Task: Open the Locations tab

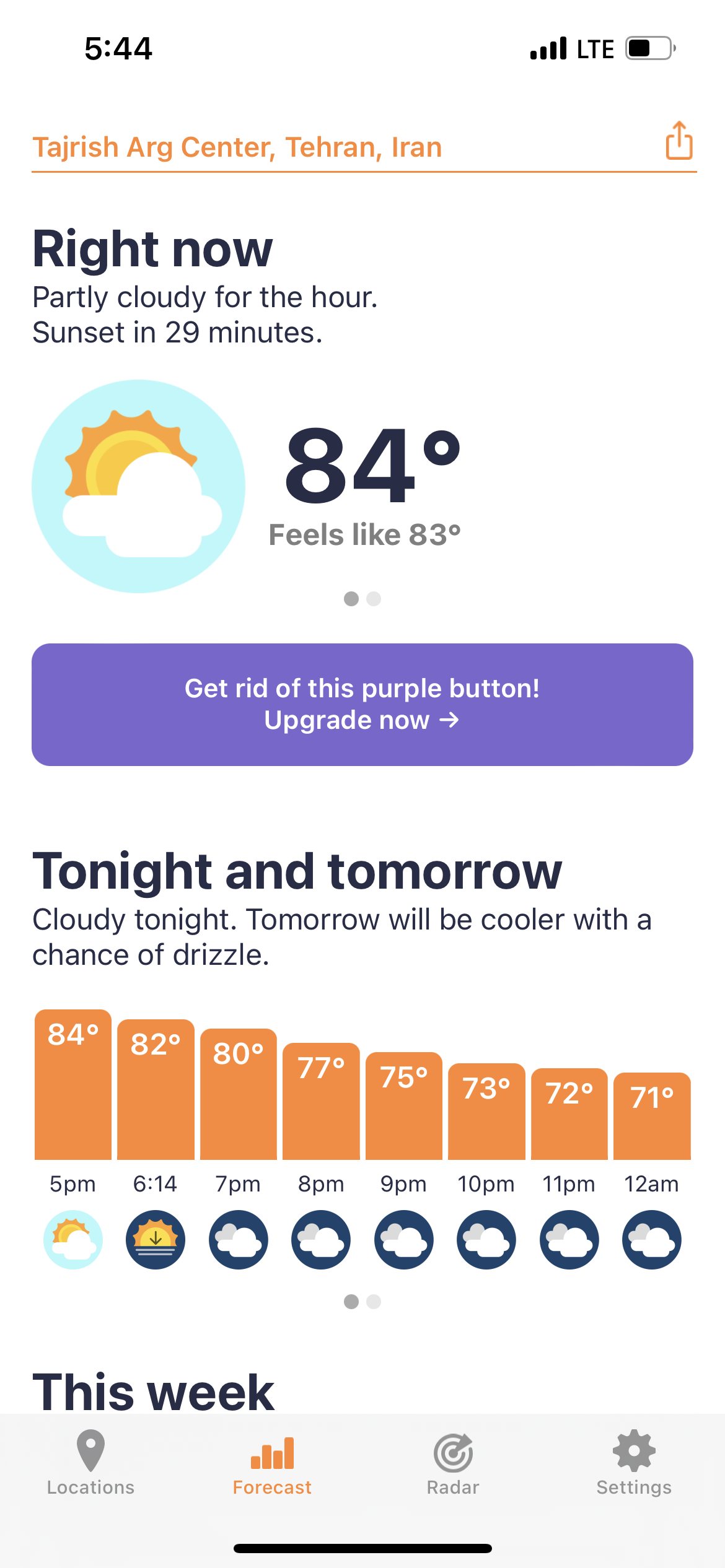Action: pos(90,1463)
